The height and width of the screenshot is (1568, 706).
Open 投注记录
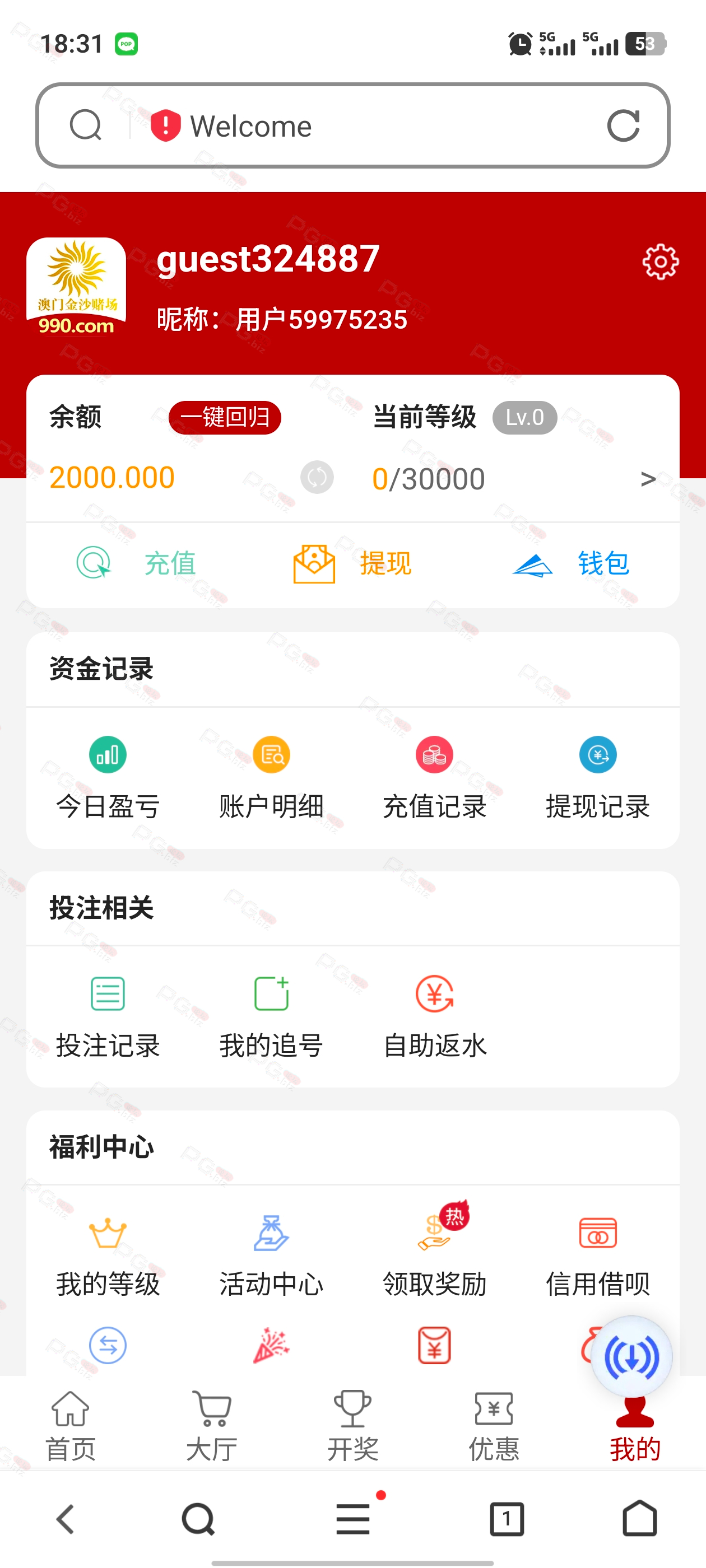pyautogui.click(x=108, y=1016)
